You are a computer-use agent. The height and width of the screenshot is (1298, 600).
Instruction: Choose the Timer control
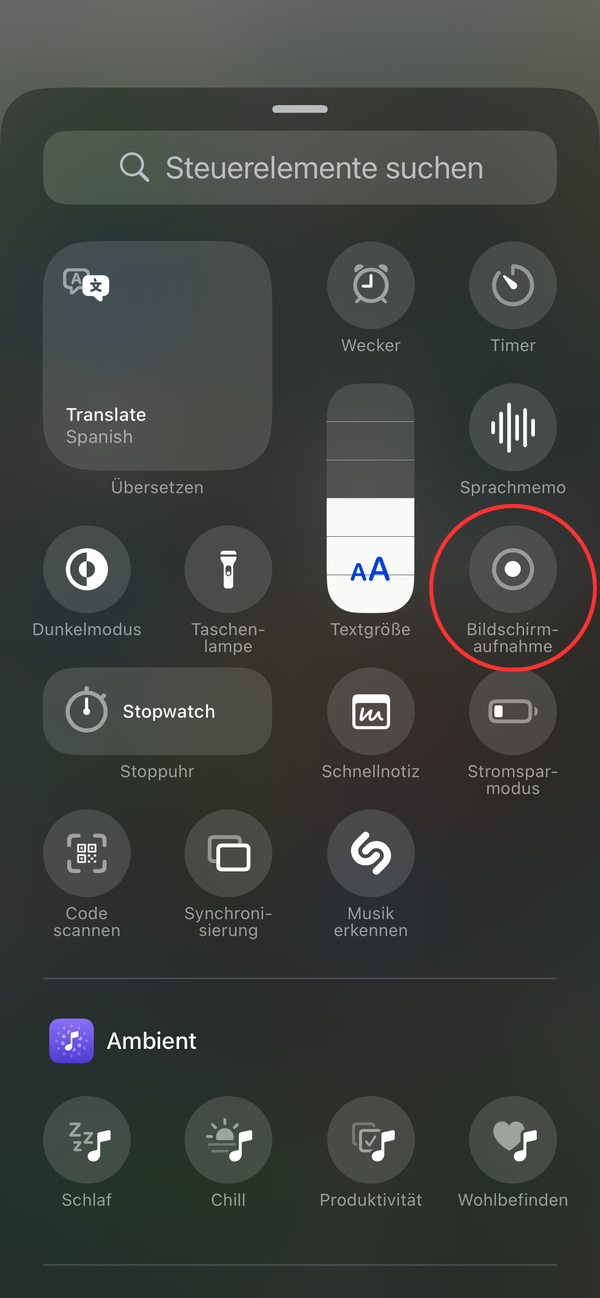click(x=513, y=285)
